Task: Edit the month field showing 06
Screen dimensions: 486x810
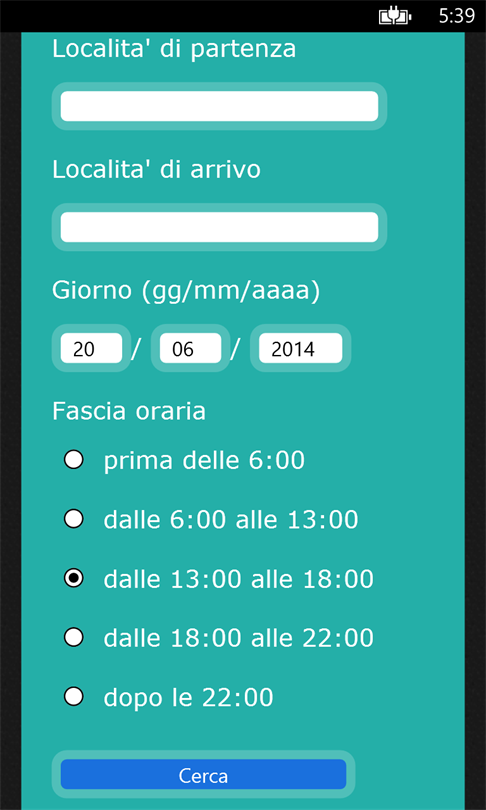Action: point(191,348)
